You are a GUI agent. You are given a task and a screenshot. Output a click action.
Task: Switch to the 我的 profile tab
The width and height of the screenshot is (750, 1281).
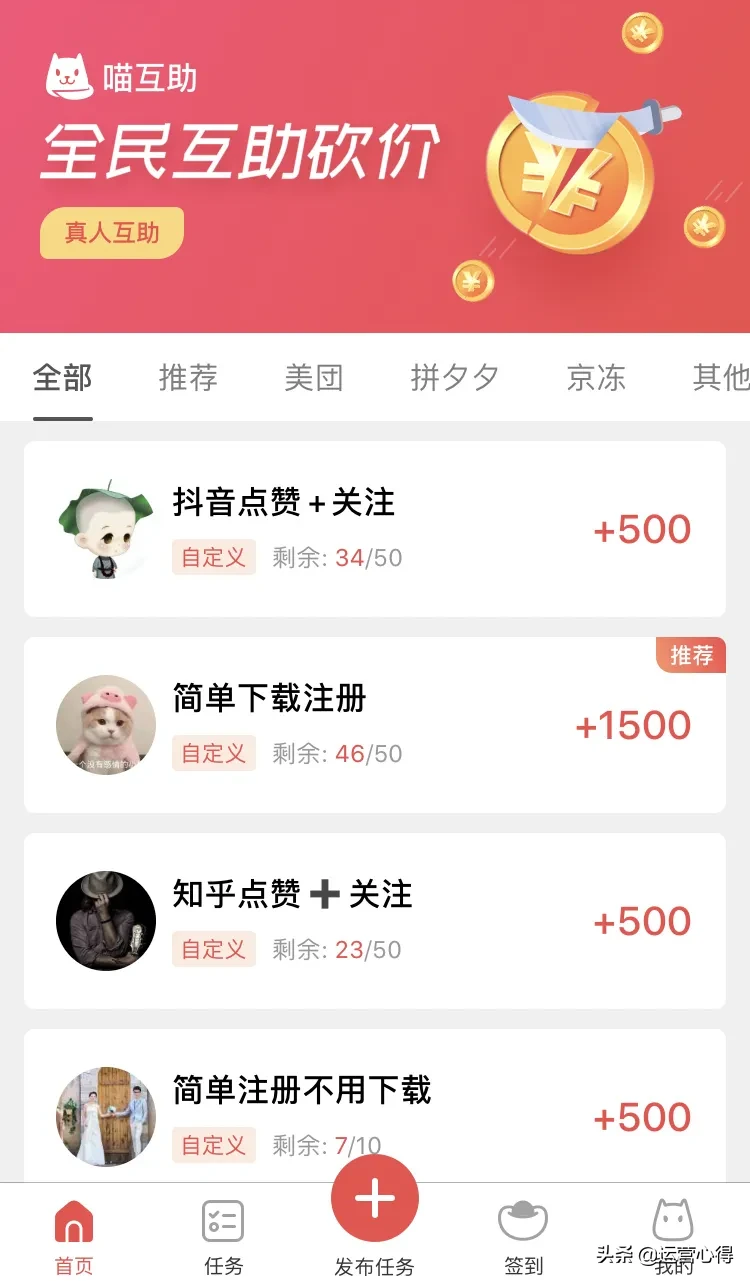(673, 1238)
